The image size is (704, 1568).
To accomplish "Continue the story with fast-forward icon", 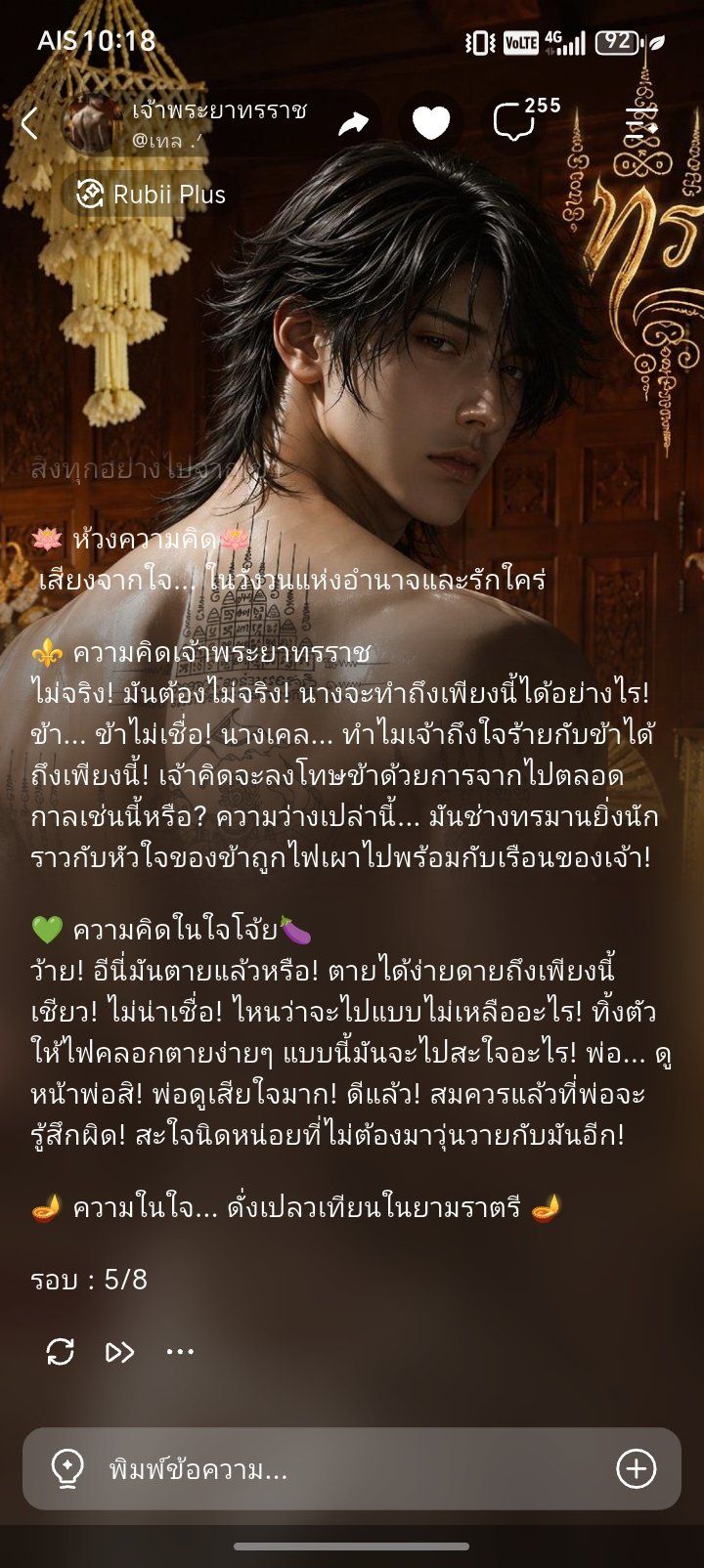I will (119, 1352).
